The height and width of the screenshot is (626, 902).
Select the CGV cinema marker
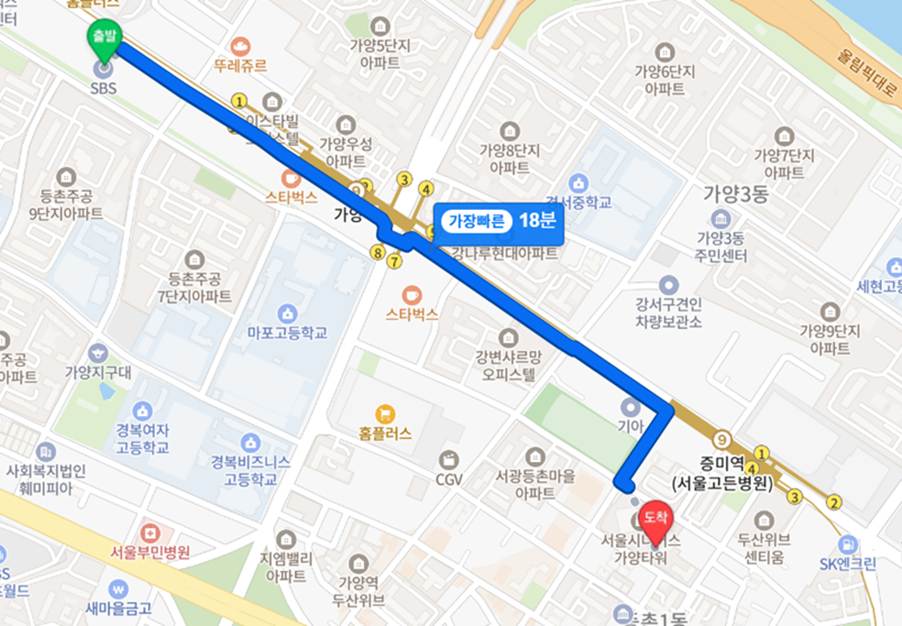coord(449,460)
